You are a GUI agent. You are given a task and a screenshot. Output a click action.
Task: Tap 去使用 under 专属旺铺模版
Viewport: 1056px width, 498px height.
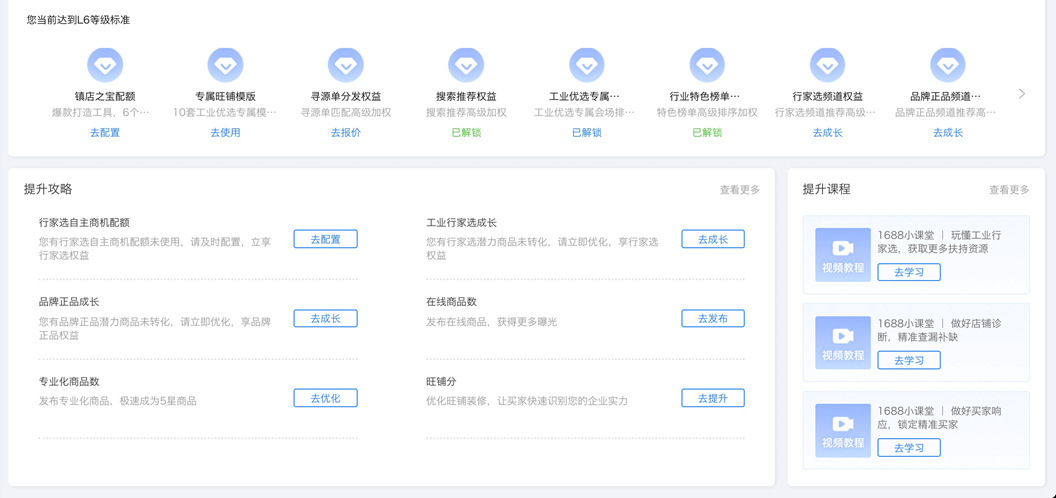point(225,132)
